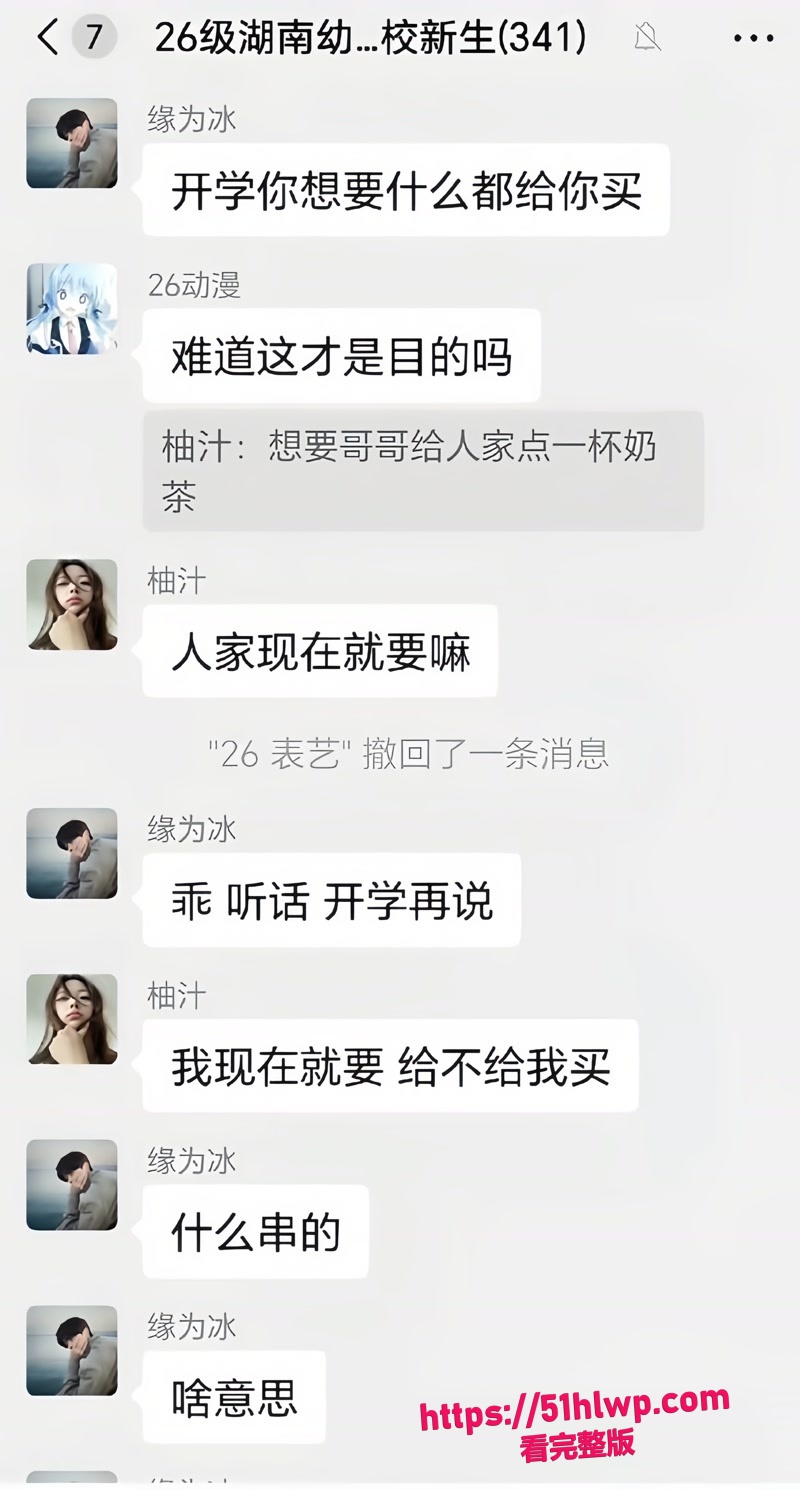800x1490 pixels.
Task: Tap 26动漫's avatar to view the profile
Action: [72, 309]
